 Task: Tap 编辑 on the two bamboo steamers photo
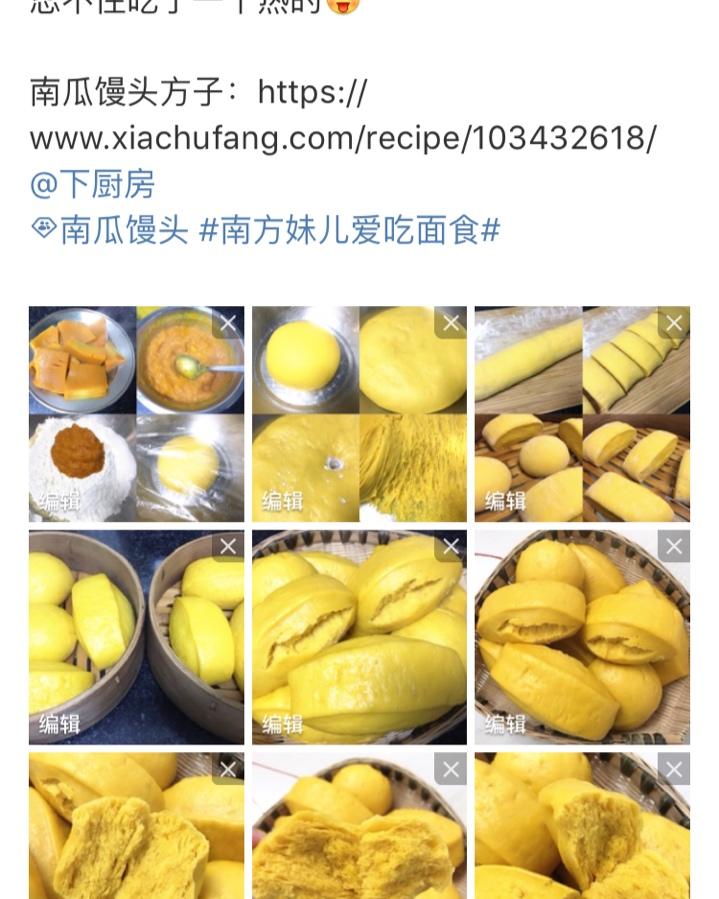[59, 724]
